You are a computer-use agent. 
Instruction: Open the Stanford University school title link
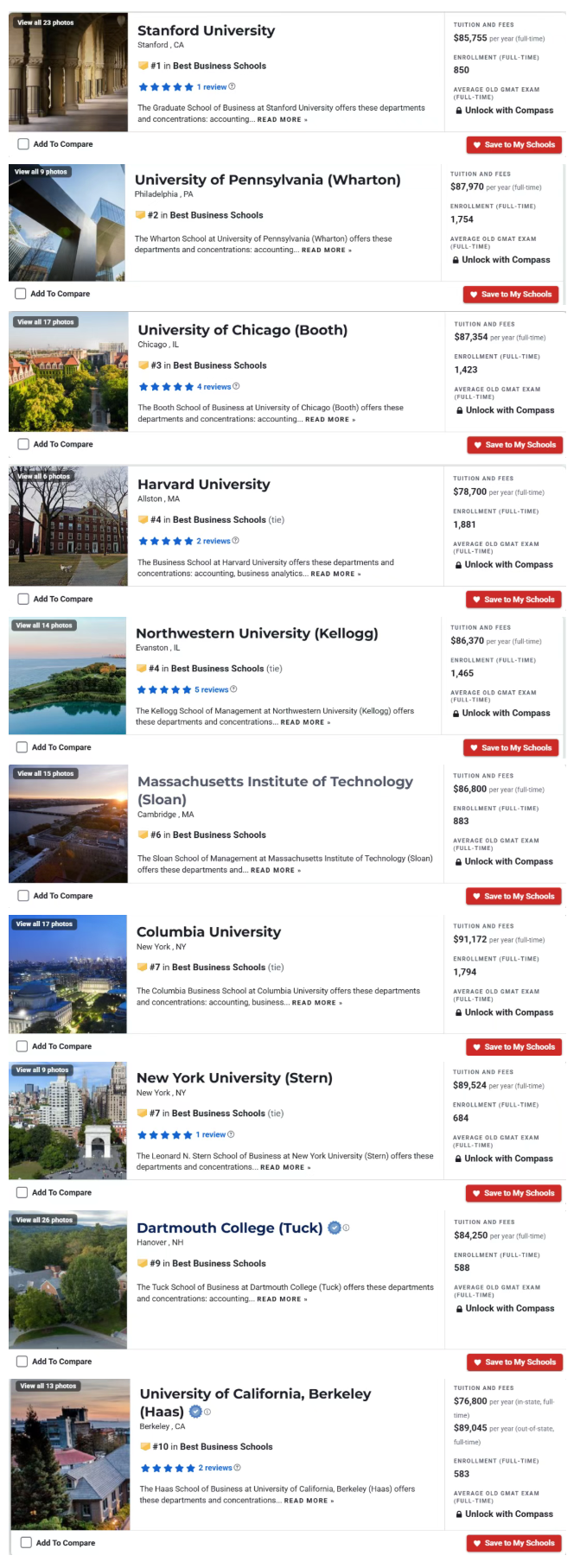click(206, 31)
